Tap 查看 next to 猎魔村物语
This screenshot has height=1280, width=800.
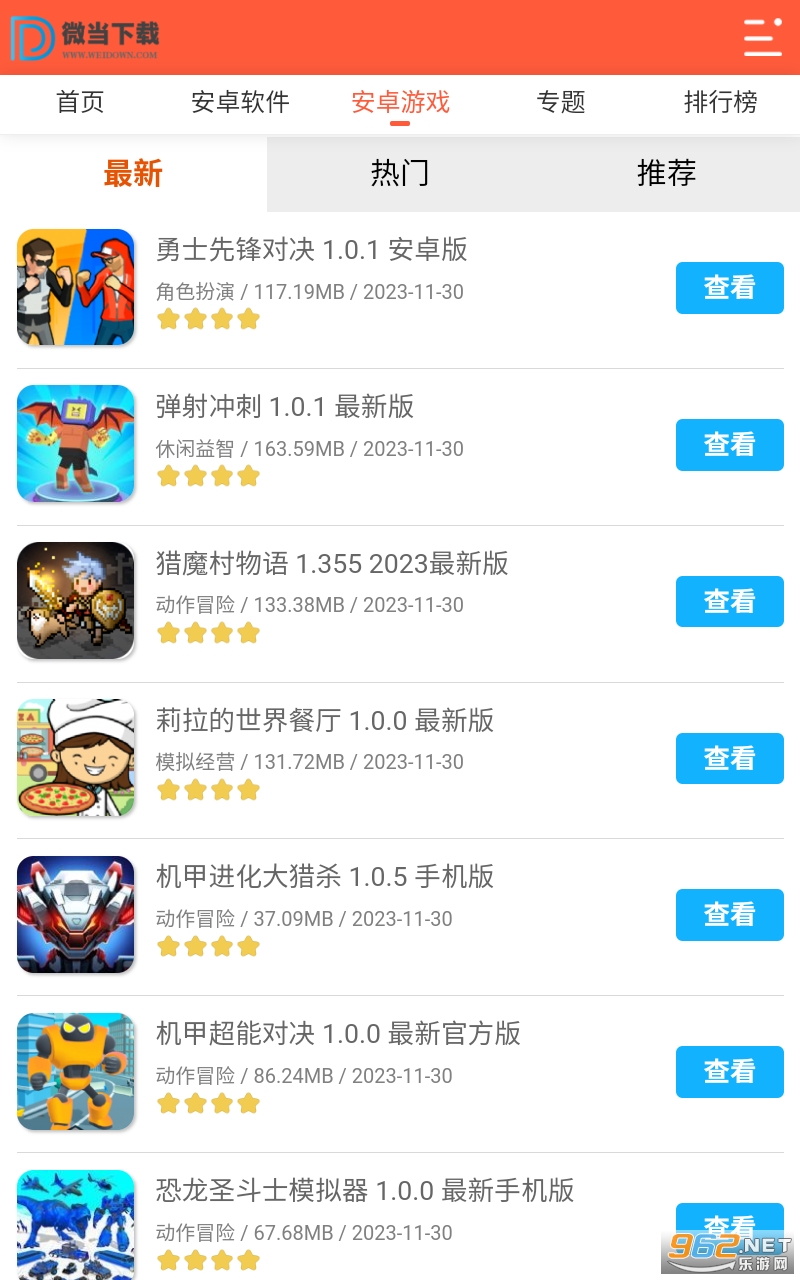pyautogui.click(x=729, y=601)
